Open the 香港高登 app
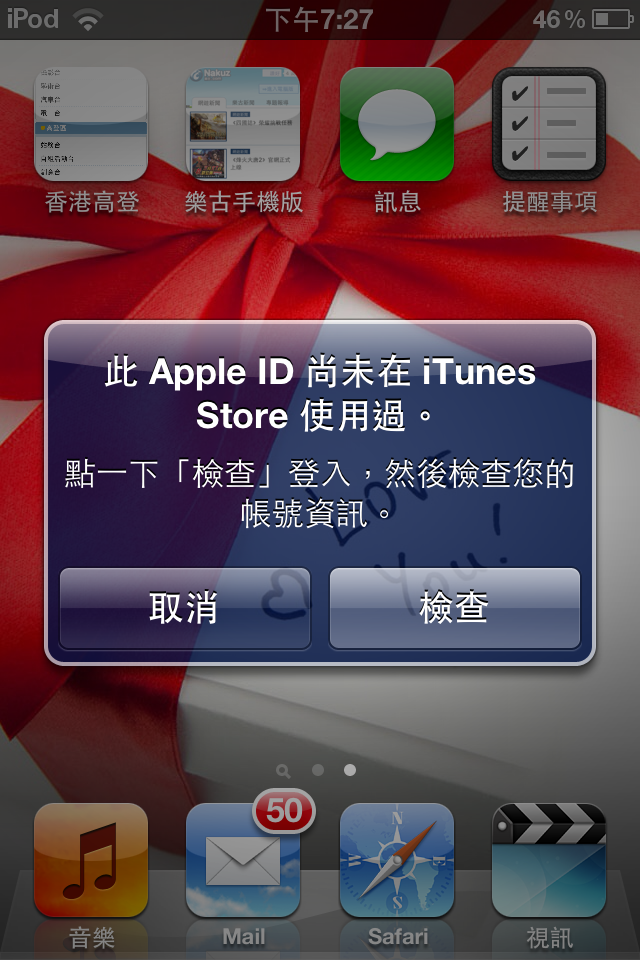Image resolution: width=640 pixels, height=960 pixels. click(x=91, y=125)
